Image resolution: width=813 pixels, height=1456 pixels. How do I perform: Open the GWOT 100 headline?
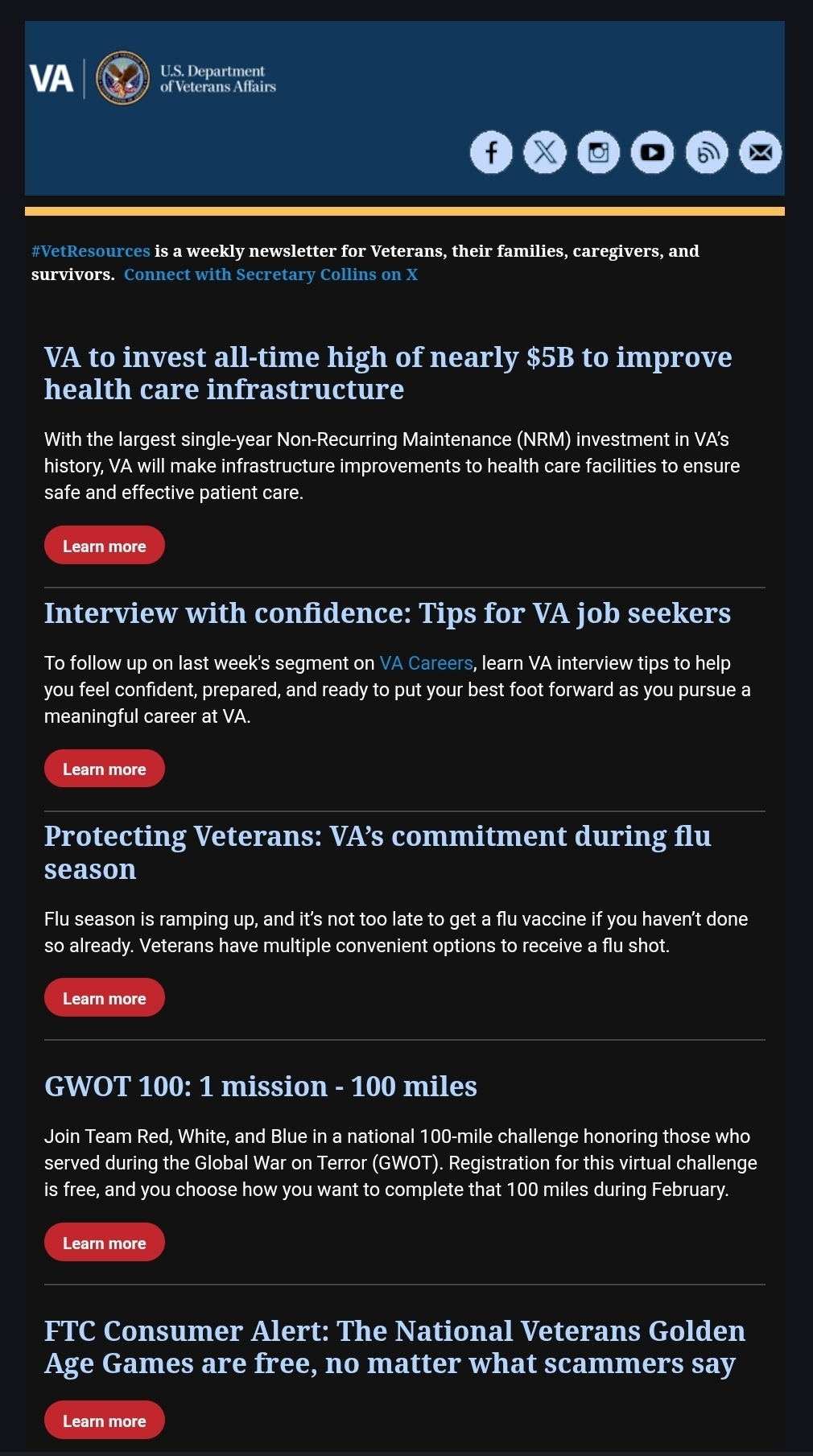(x=261, y=1087)
